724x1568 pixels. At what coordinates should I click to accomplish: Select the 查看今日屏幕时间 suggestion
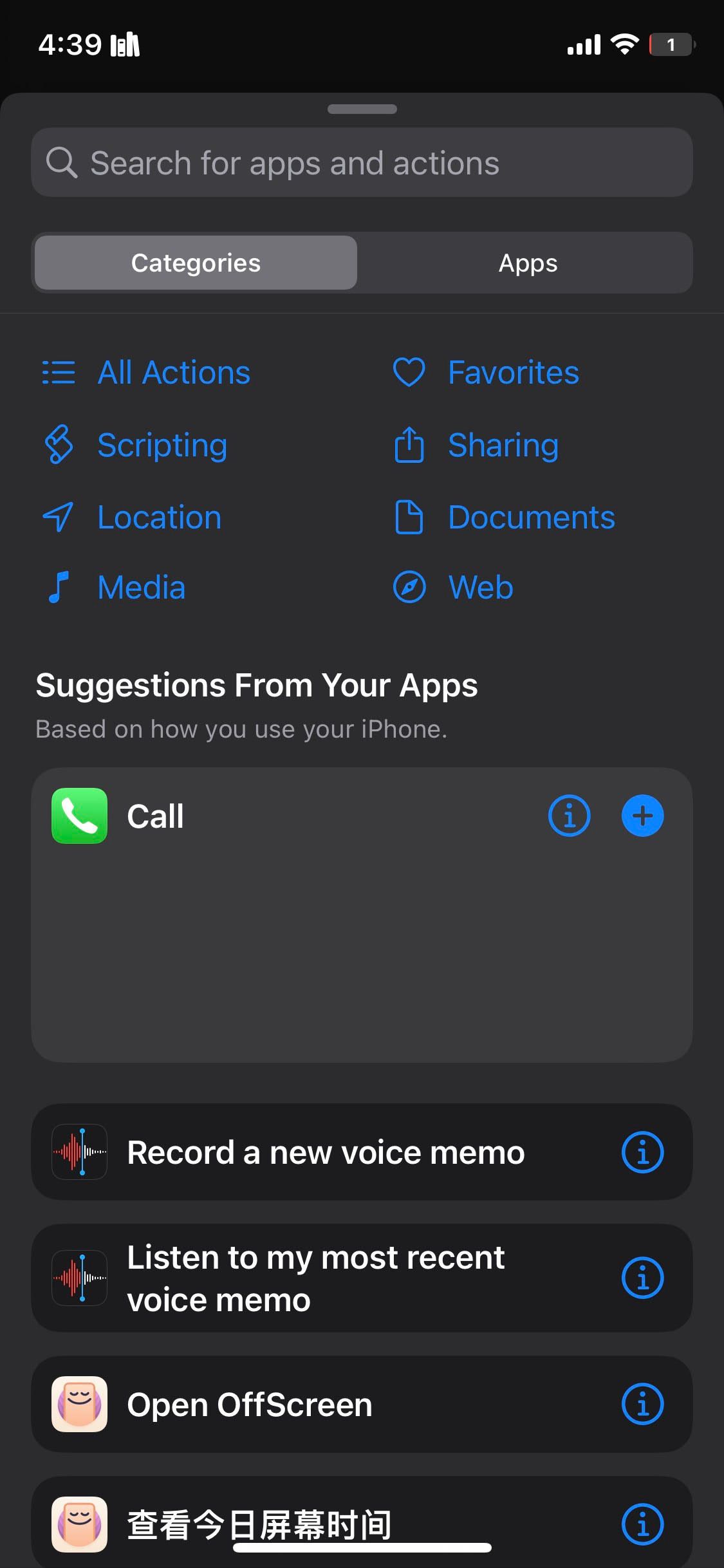259,1524
